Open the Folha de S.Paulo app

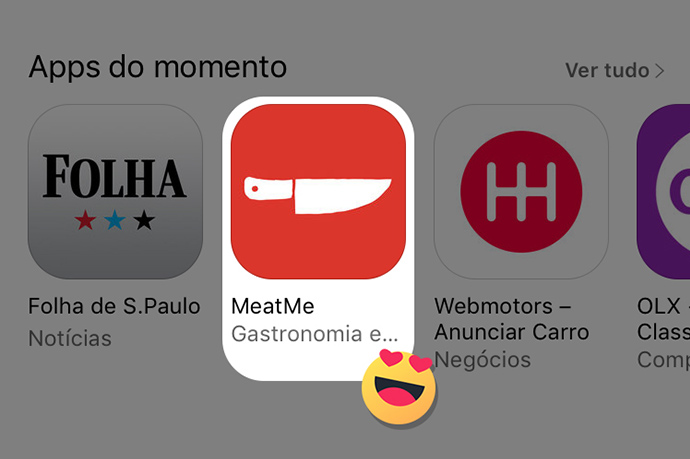click(115, 192)
